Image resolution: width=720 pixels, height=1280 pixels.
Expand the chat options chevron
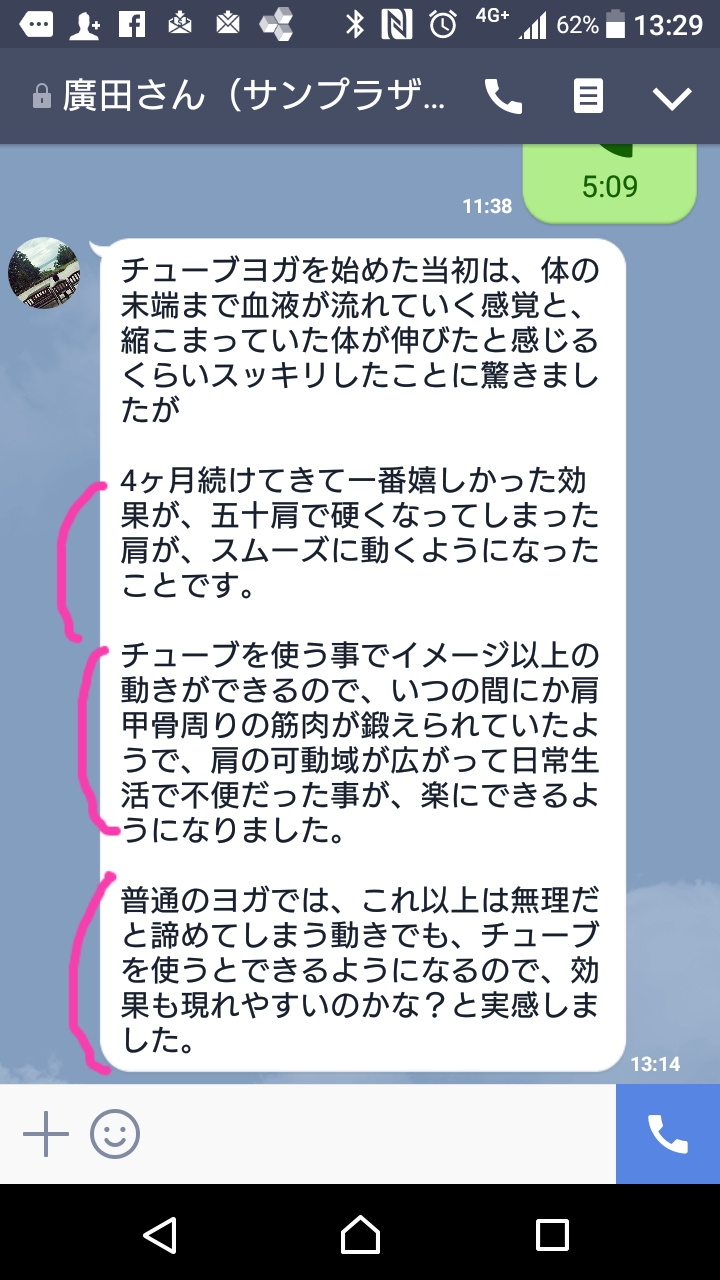coord(672,97)
